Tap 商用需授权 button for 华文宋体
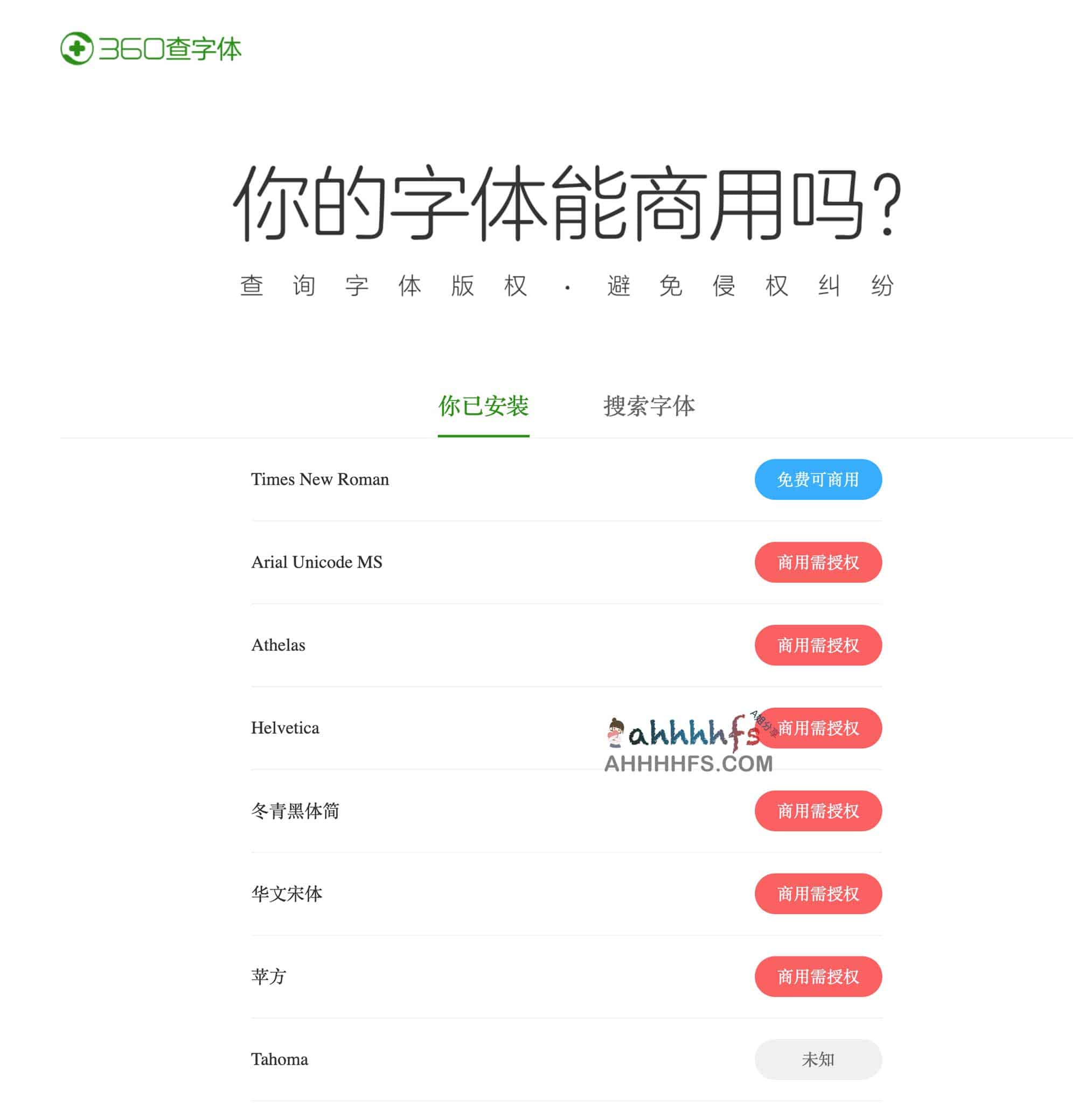Image resolution: width=1092 pixels, height=1103 pixels. pyautogui.click(x=818, y=893)
